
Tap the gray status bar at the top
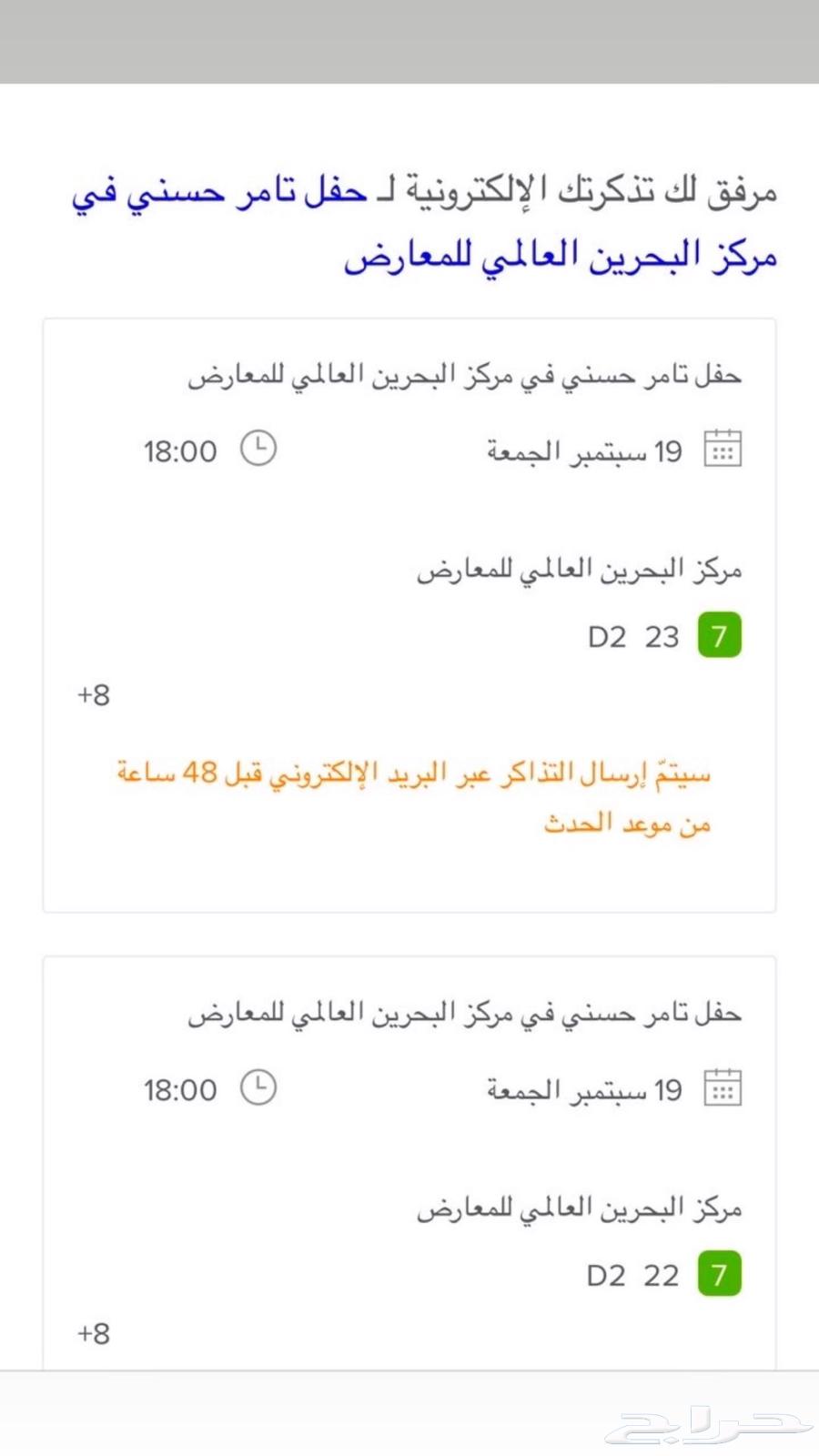(x=409, y=41)
